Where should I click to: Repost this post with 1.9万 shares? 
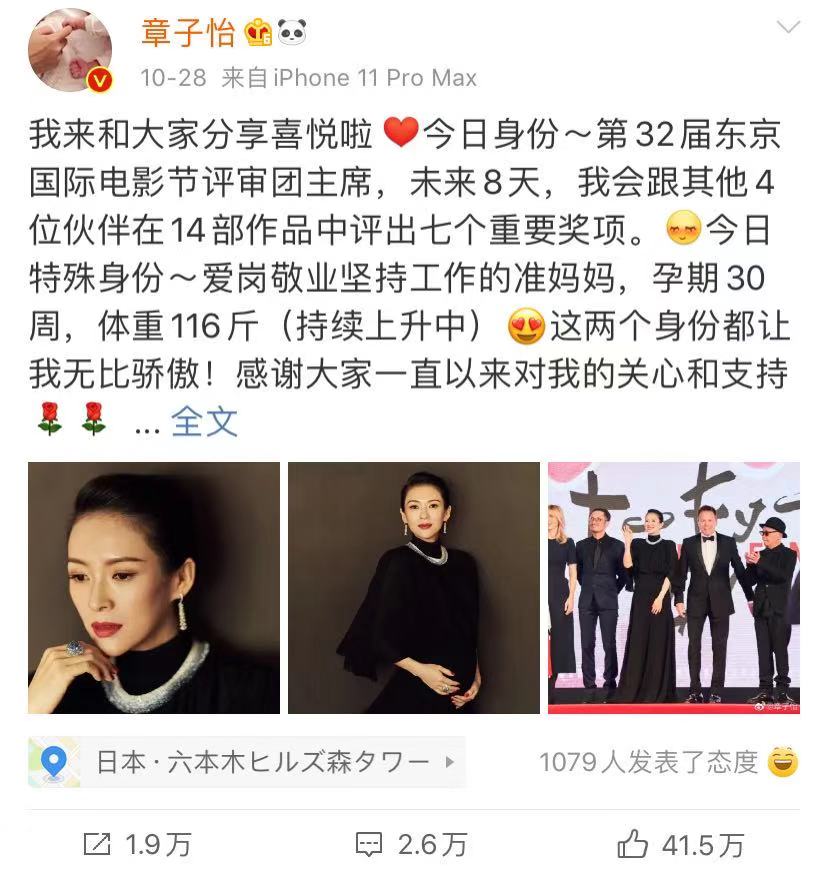tap(136, 845)
